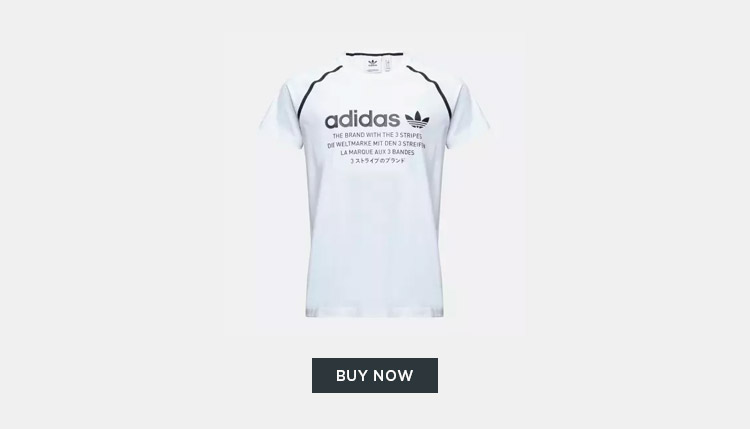Tap the Buy Now button

tap(374, 375)
